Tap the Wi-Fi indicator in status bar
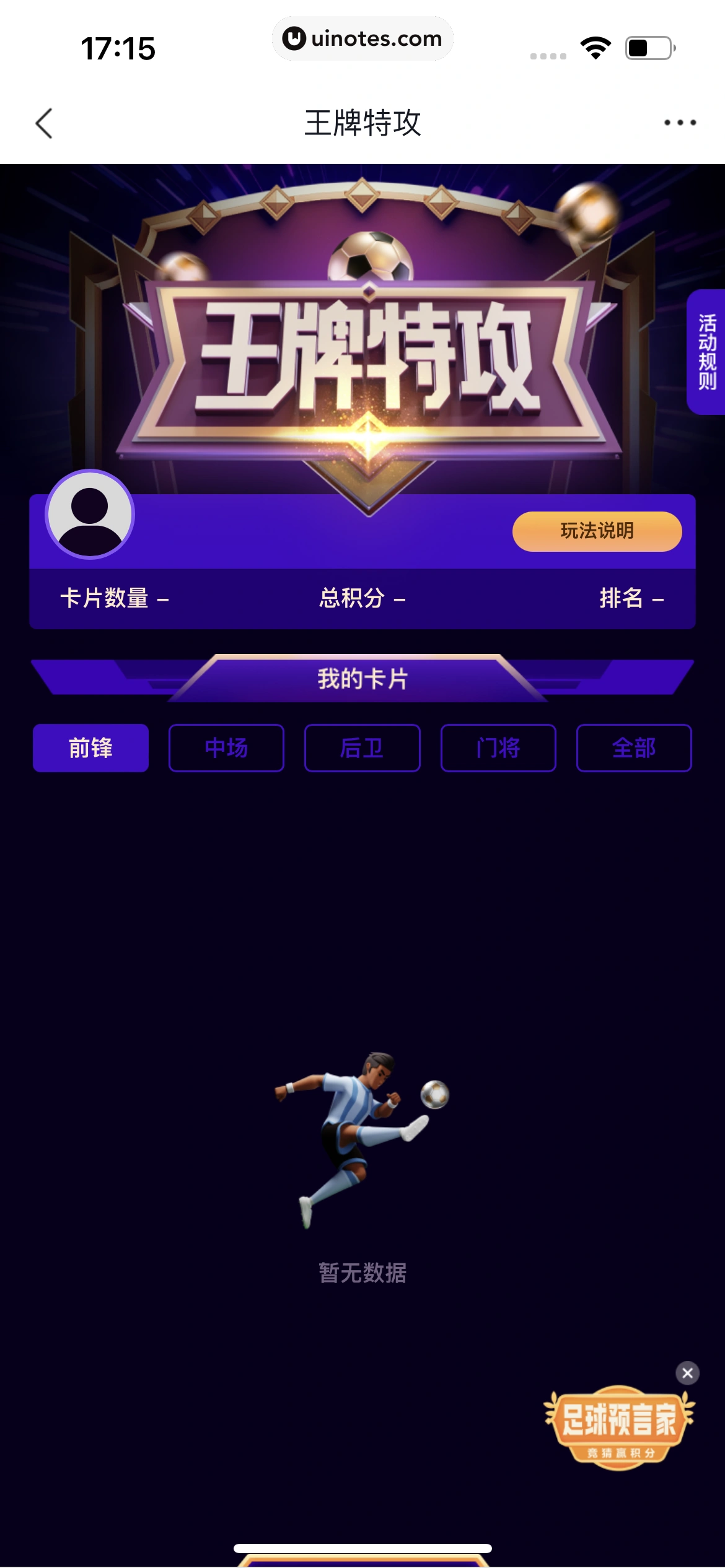725x1568 pixels. pyautogui.click(x=595, y=48)
